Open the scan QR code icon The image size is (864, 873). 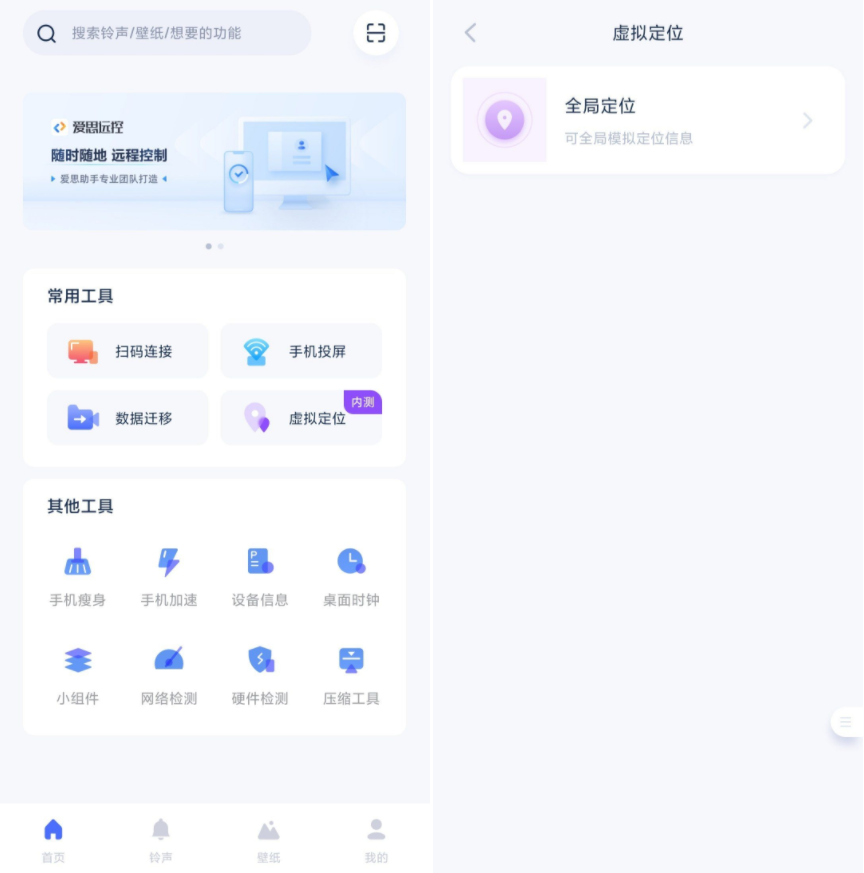click(x=376, y=33)
